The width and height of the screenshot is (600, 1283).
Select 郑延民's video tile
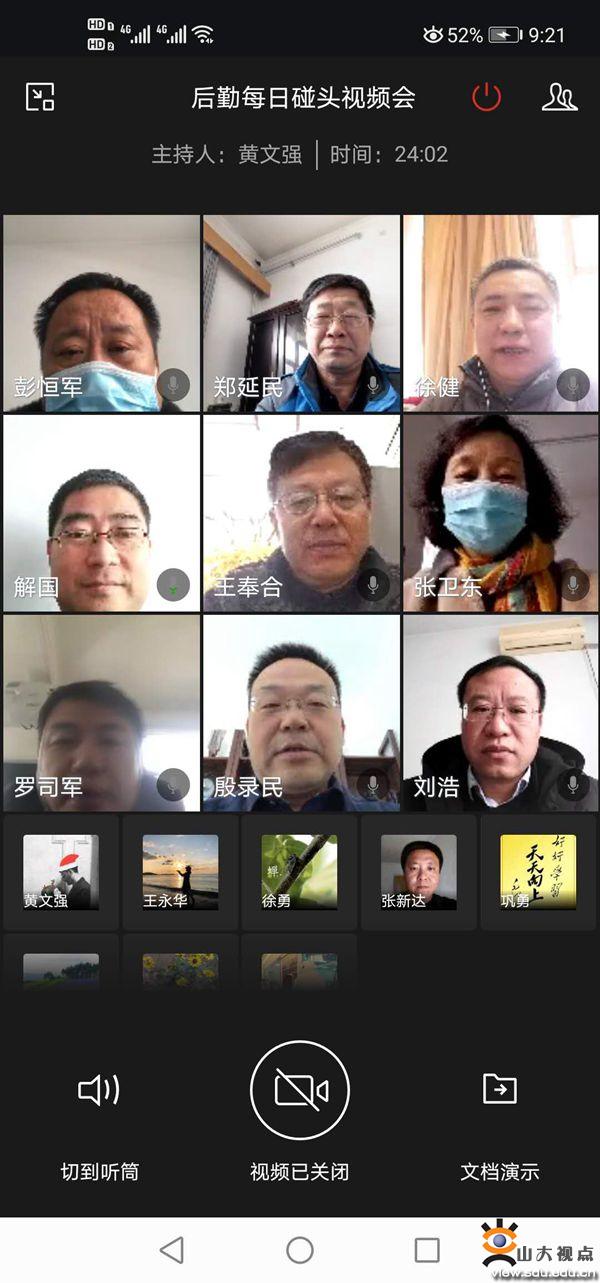click(x=301, y=313)
